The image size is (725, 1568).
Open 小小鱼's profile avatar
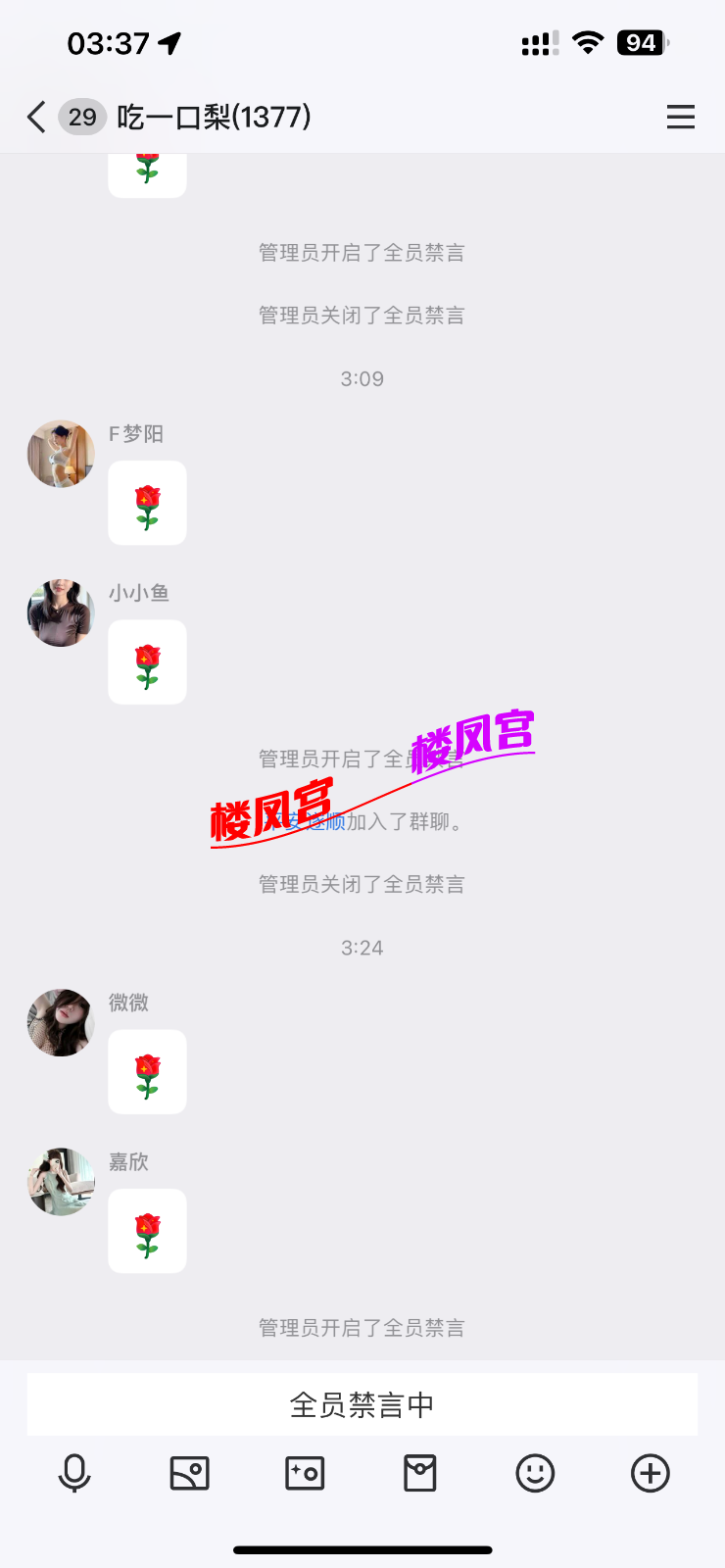point(60,612)
